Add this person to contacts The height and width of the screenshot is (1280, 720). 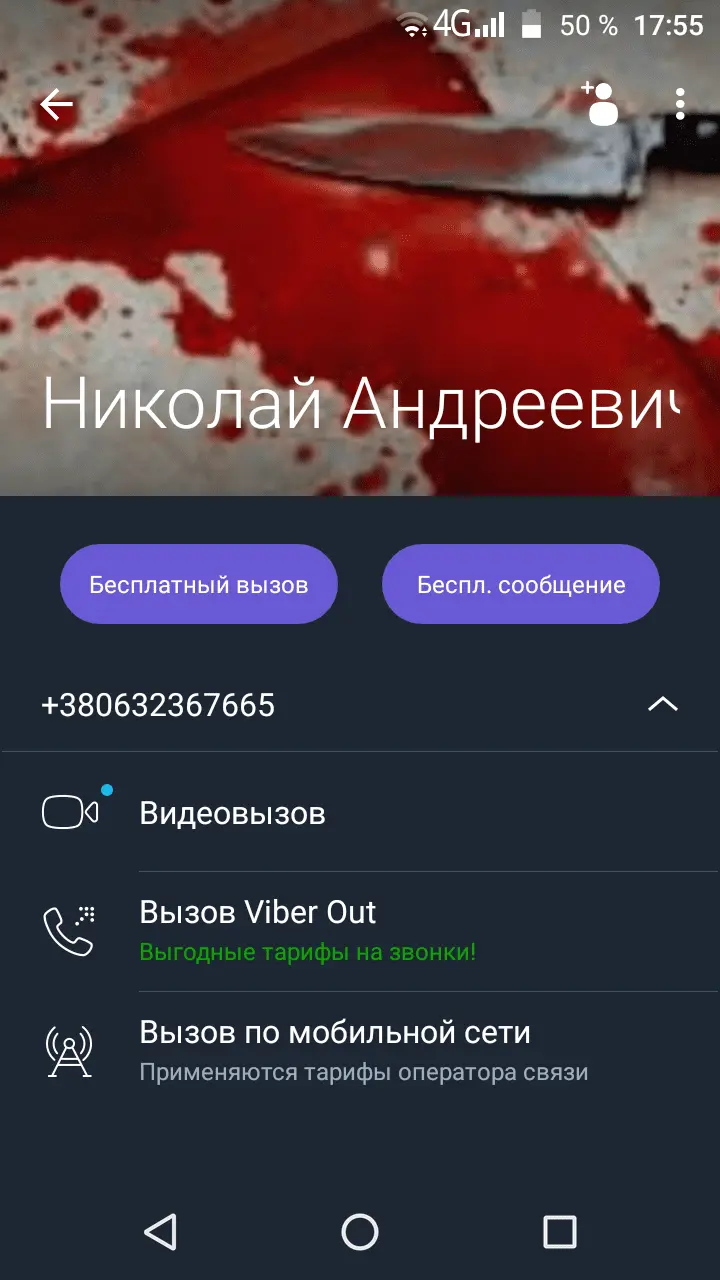(x=600, y=103)
